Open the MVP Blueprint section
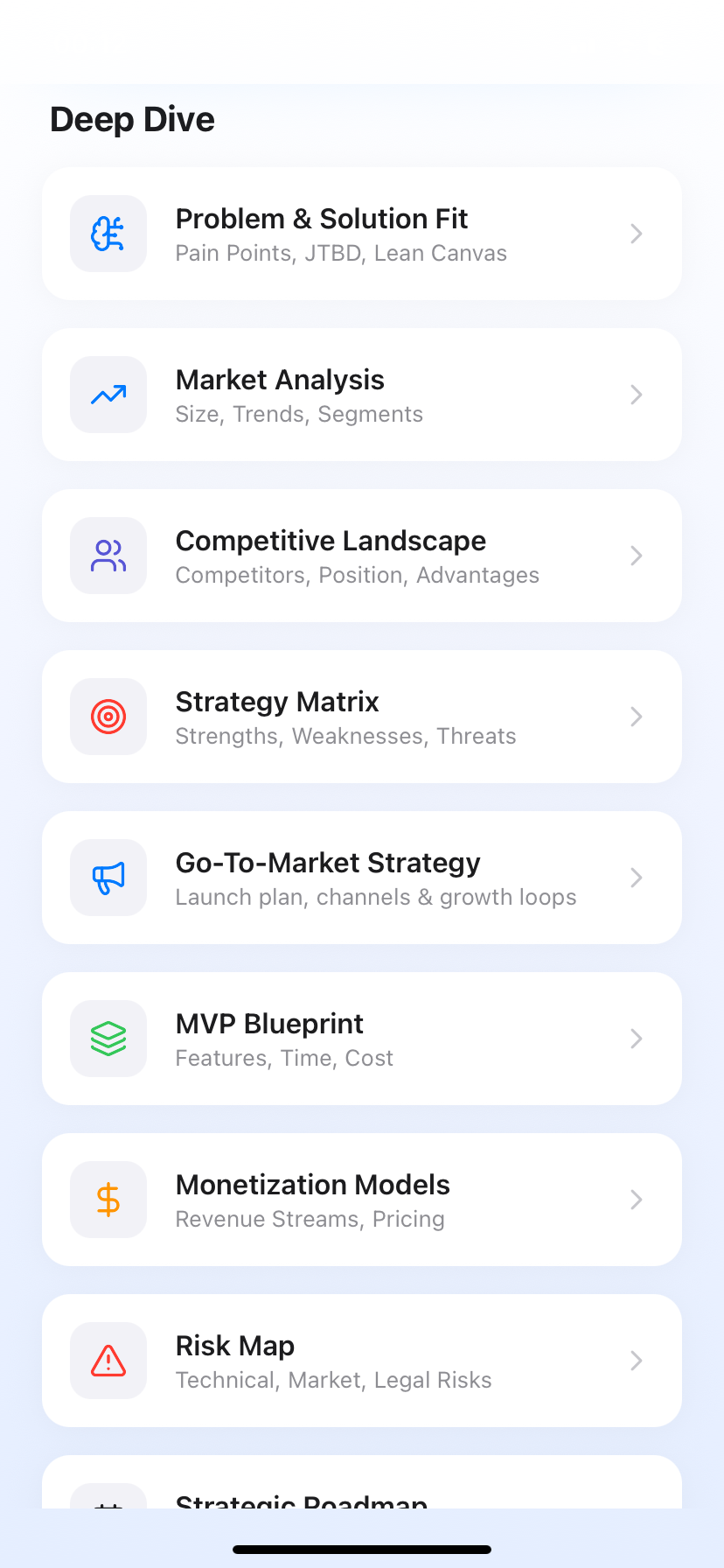 point(361,1039)
